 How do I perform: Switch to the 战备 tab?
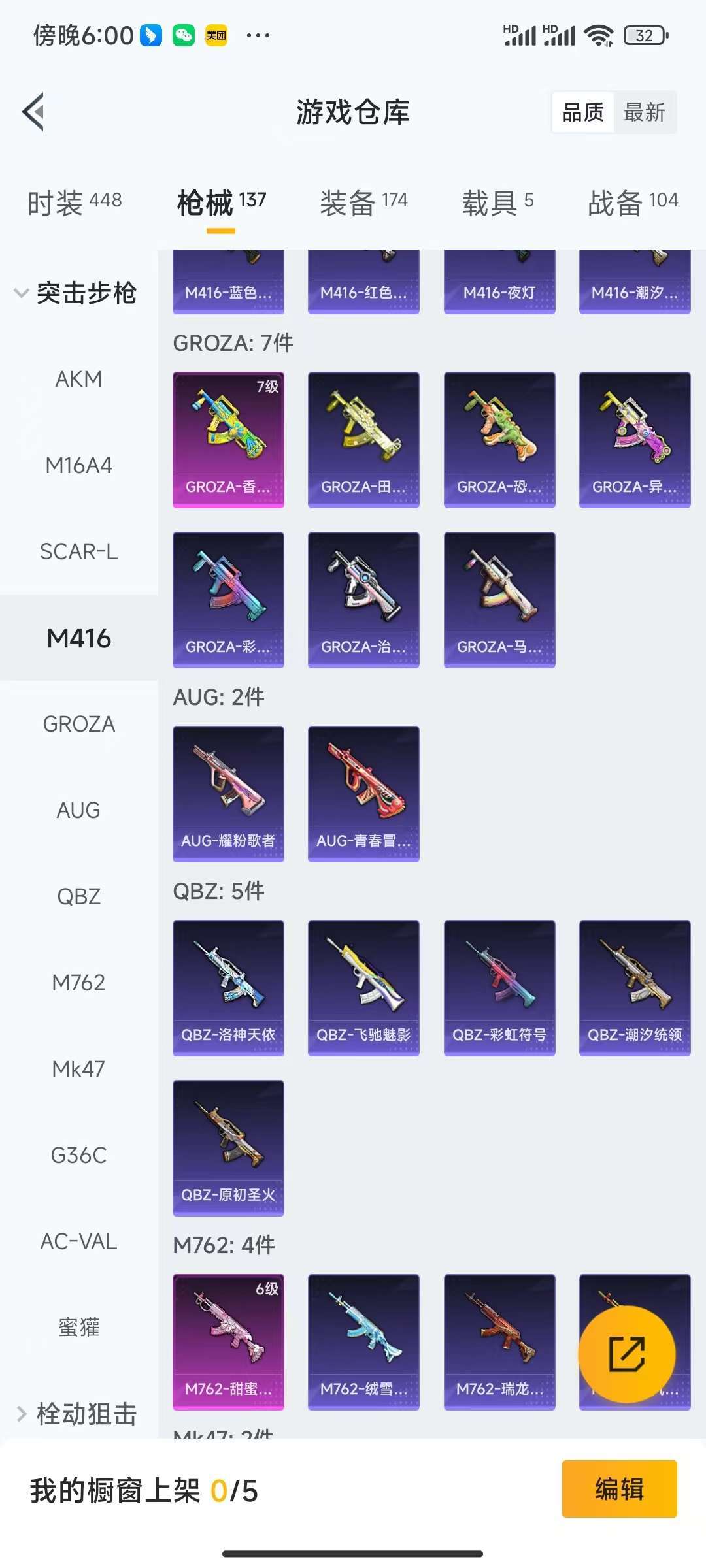[x=633, y=203]
